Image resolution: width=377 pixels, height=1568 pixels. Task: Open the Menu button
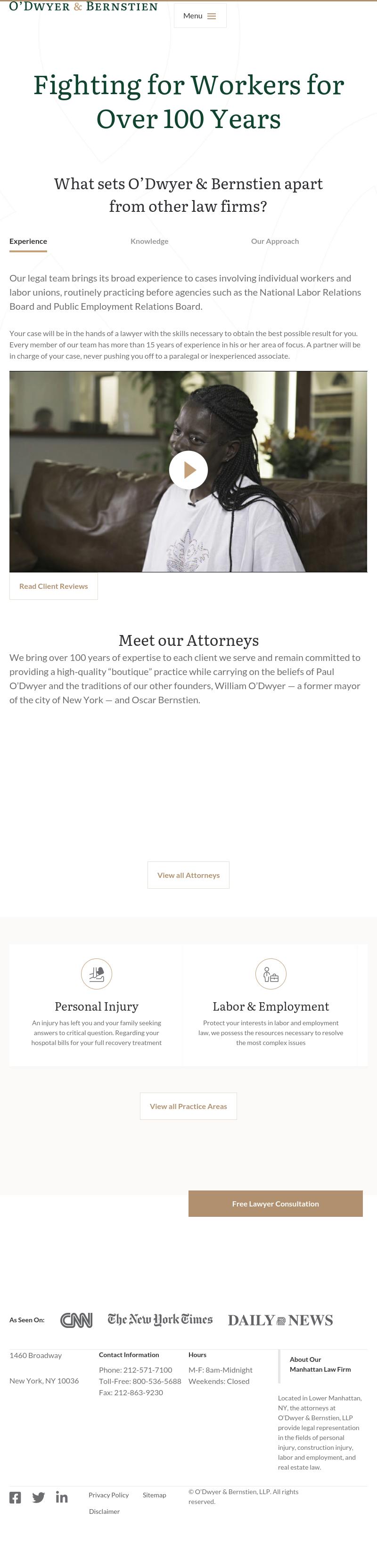coord(200,16)
